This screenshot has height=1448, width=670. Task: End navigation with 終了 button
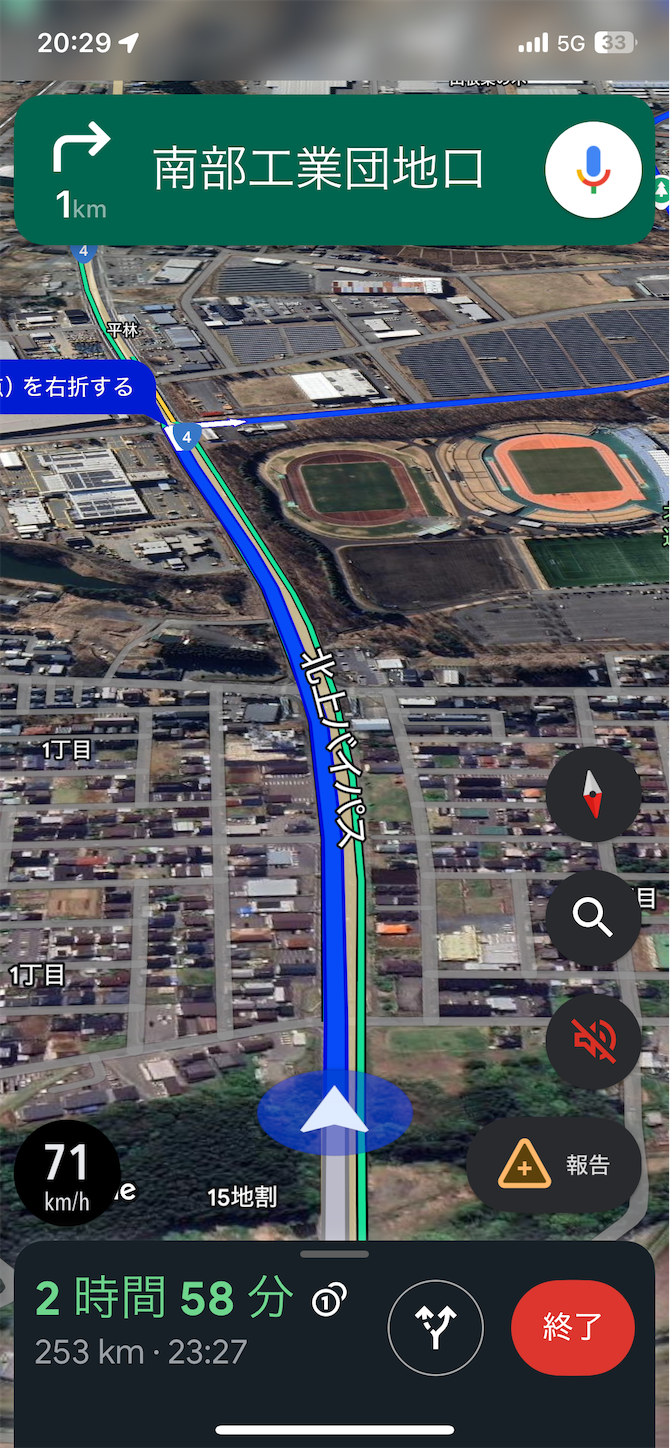[x=573, y=1328]
